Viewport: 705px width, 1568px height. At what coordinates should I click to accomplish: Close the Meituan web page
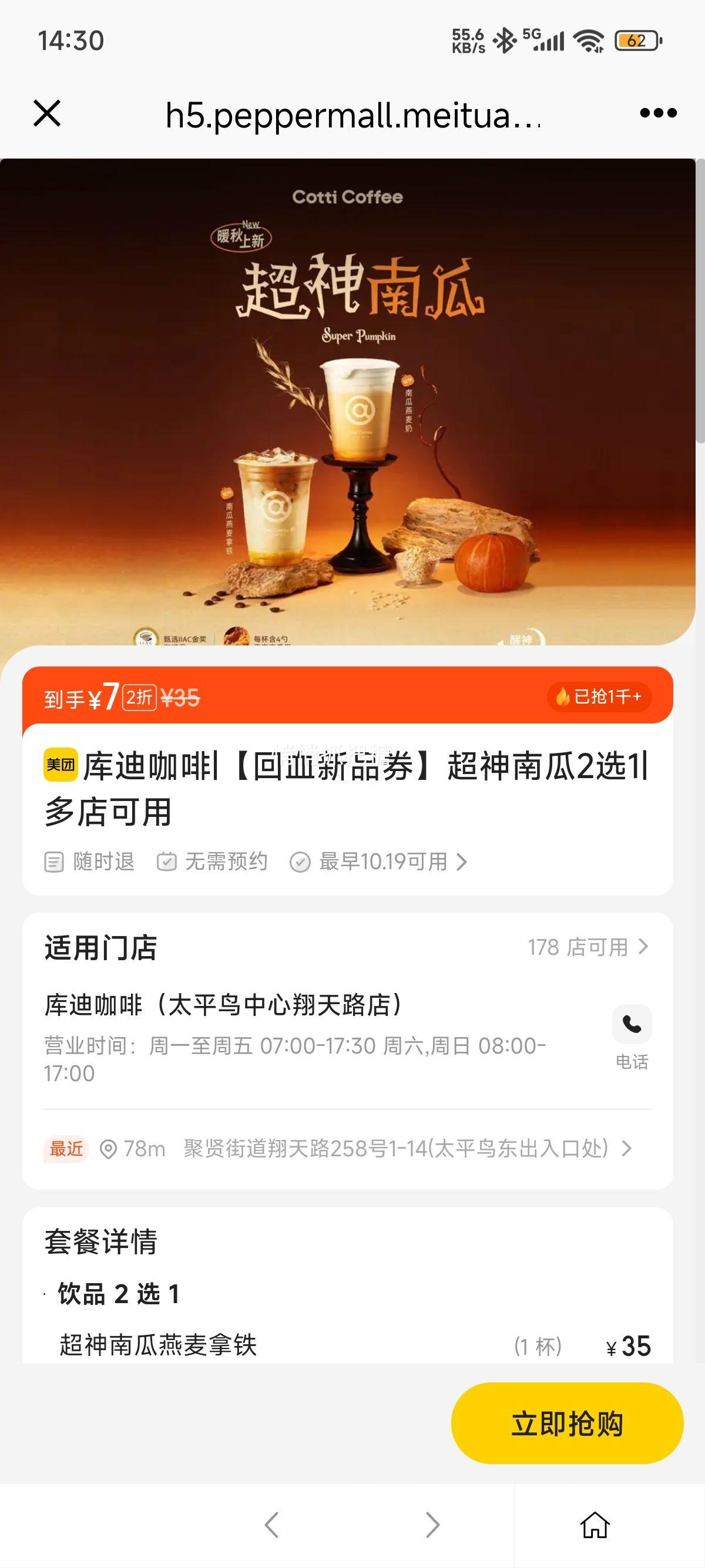tap(47, 114)
